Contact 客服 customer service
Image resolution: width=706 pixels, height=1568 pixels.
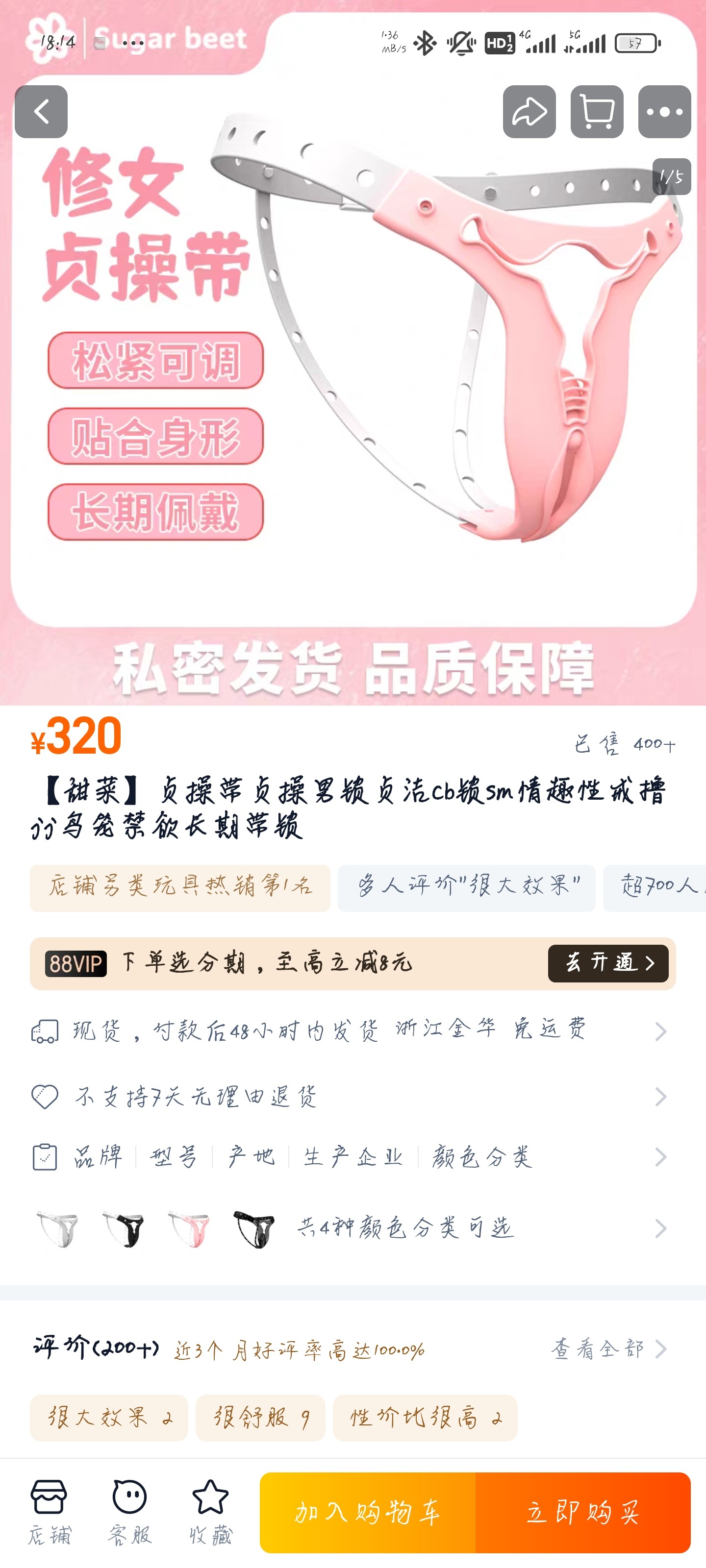(129, 1512)
